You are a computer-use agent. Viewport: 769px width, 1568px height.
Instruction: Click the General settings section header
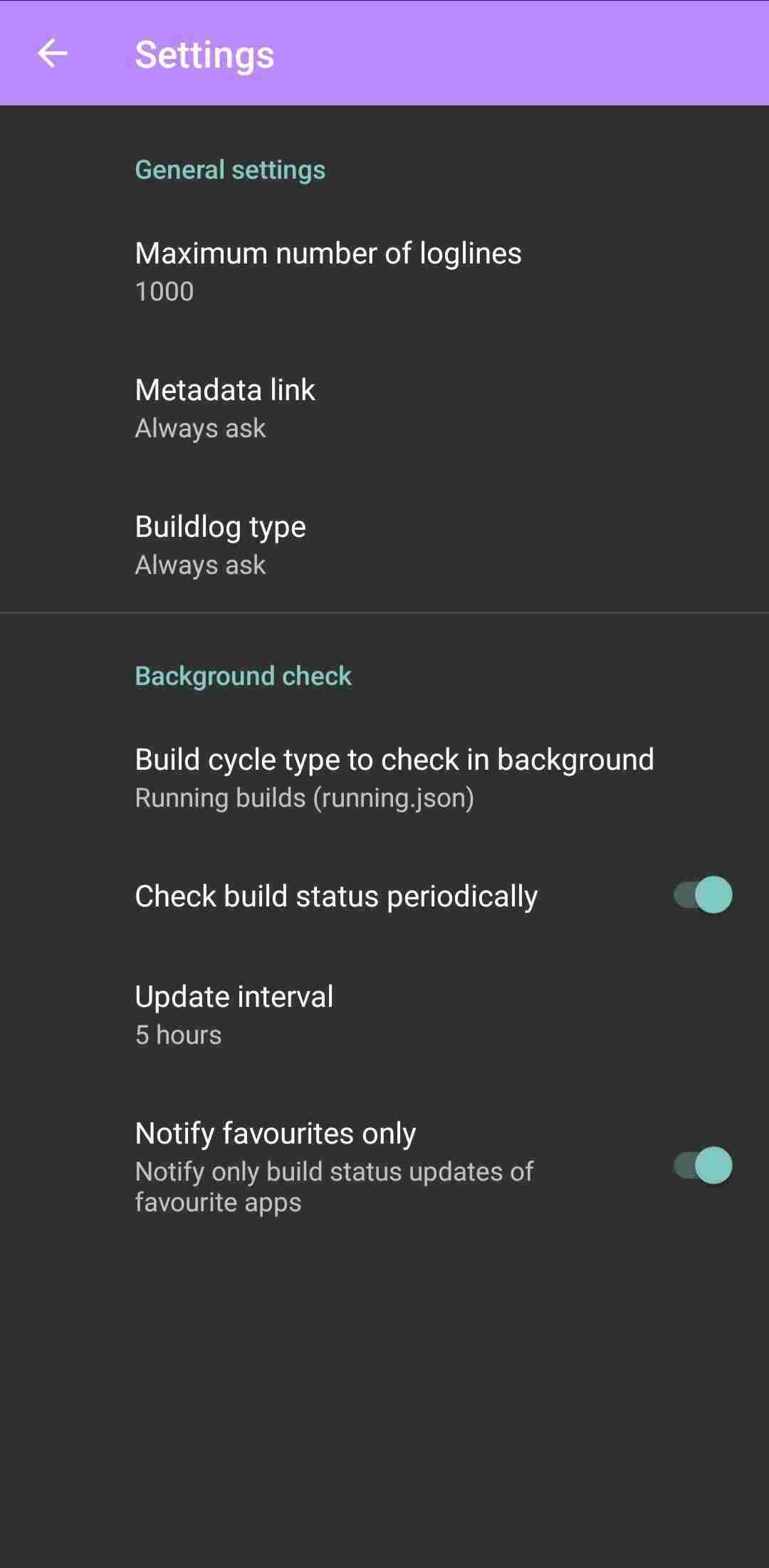230,169
